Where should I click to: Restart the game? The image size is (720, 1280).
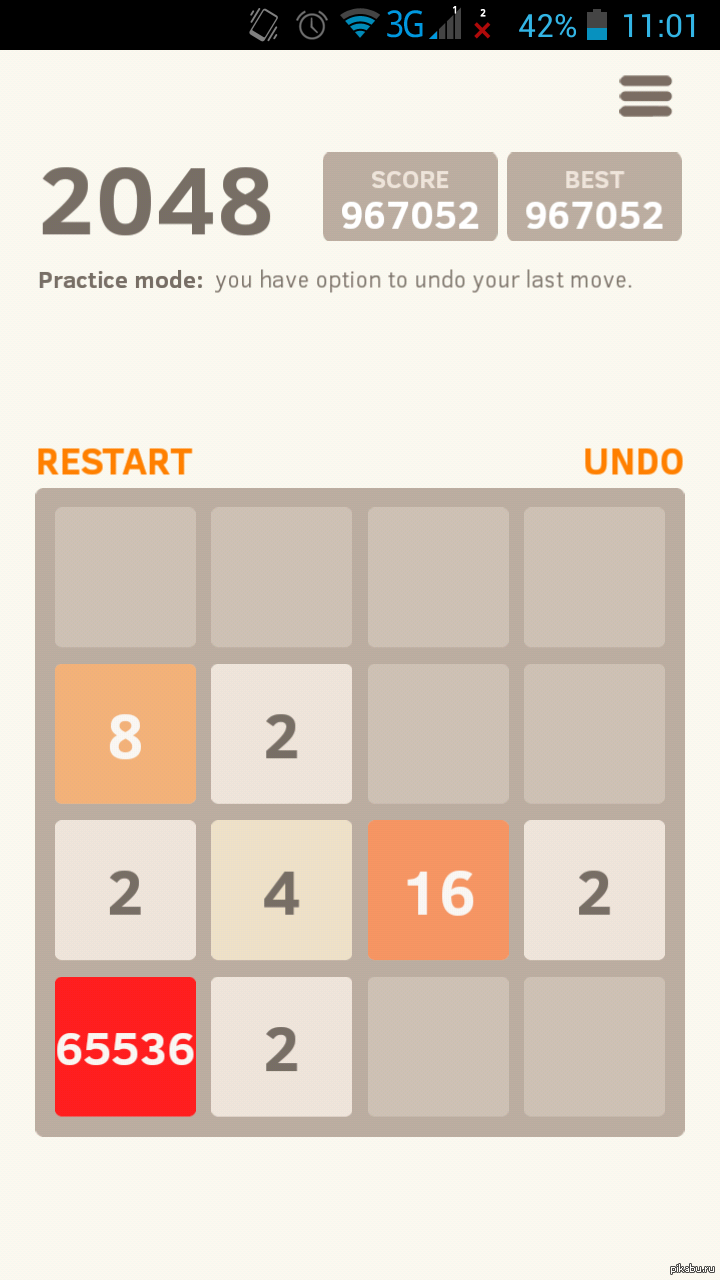pos(114,462)
